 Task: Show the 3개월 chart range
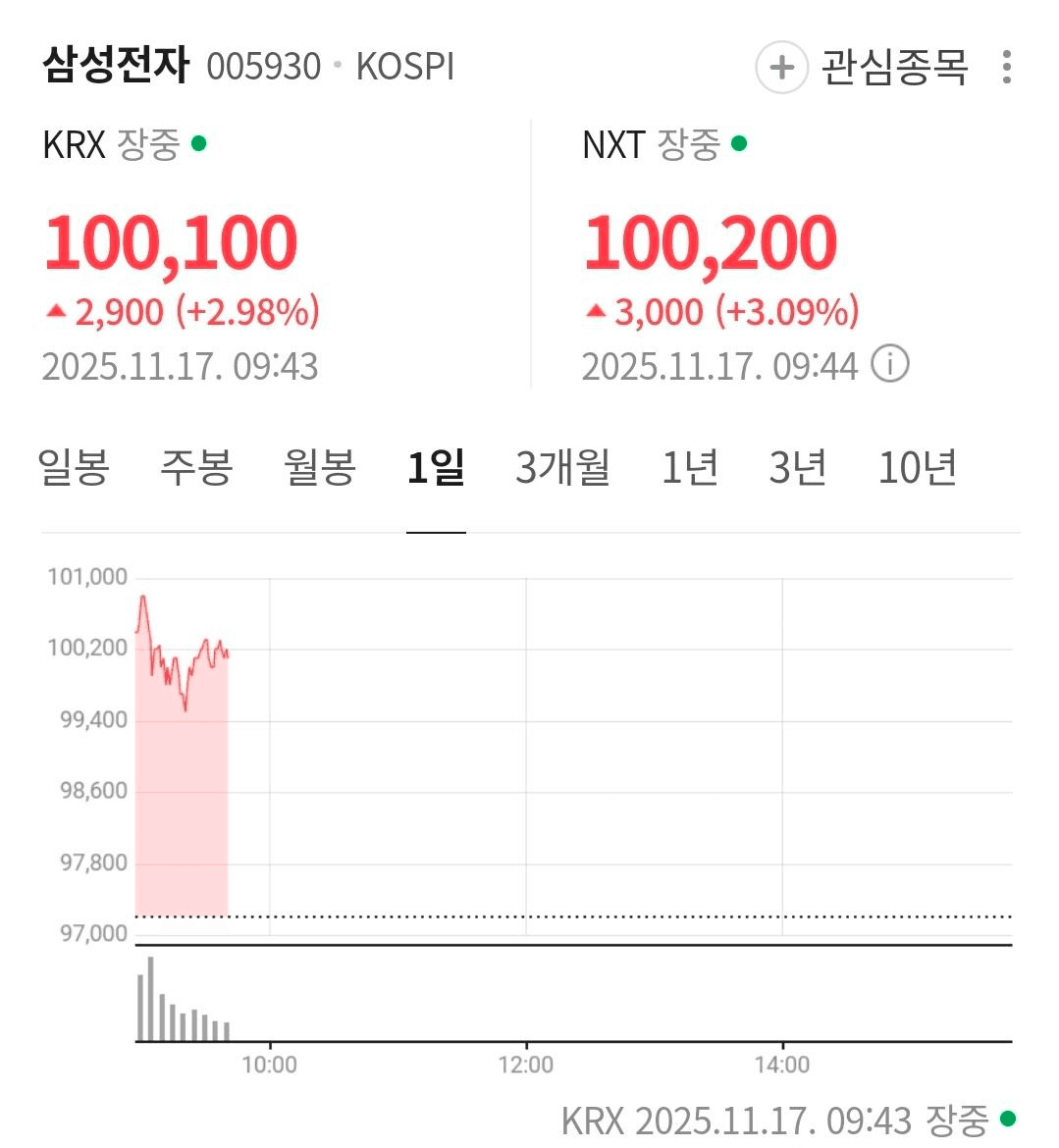click(x=562, y=467)
